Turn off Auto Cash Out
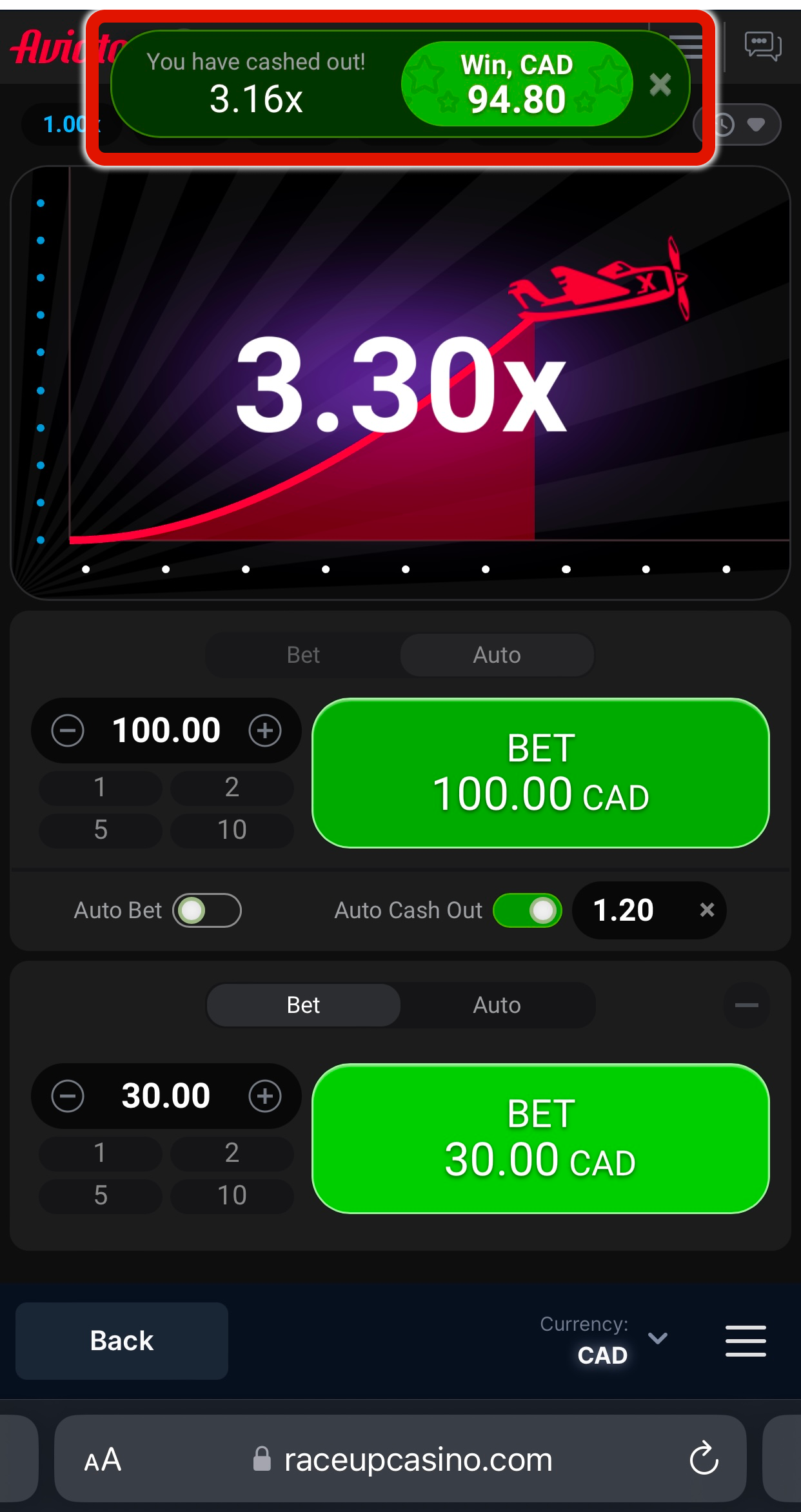This screenshot has width=801, height=1512. [528, 910]
